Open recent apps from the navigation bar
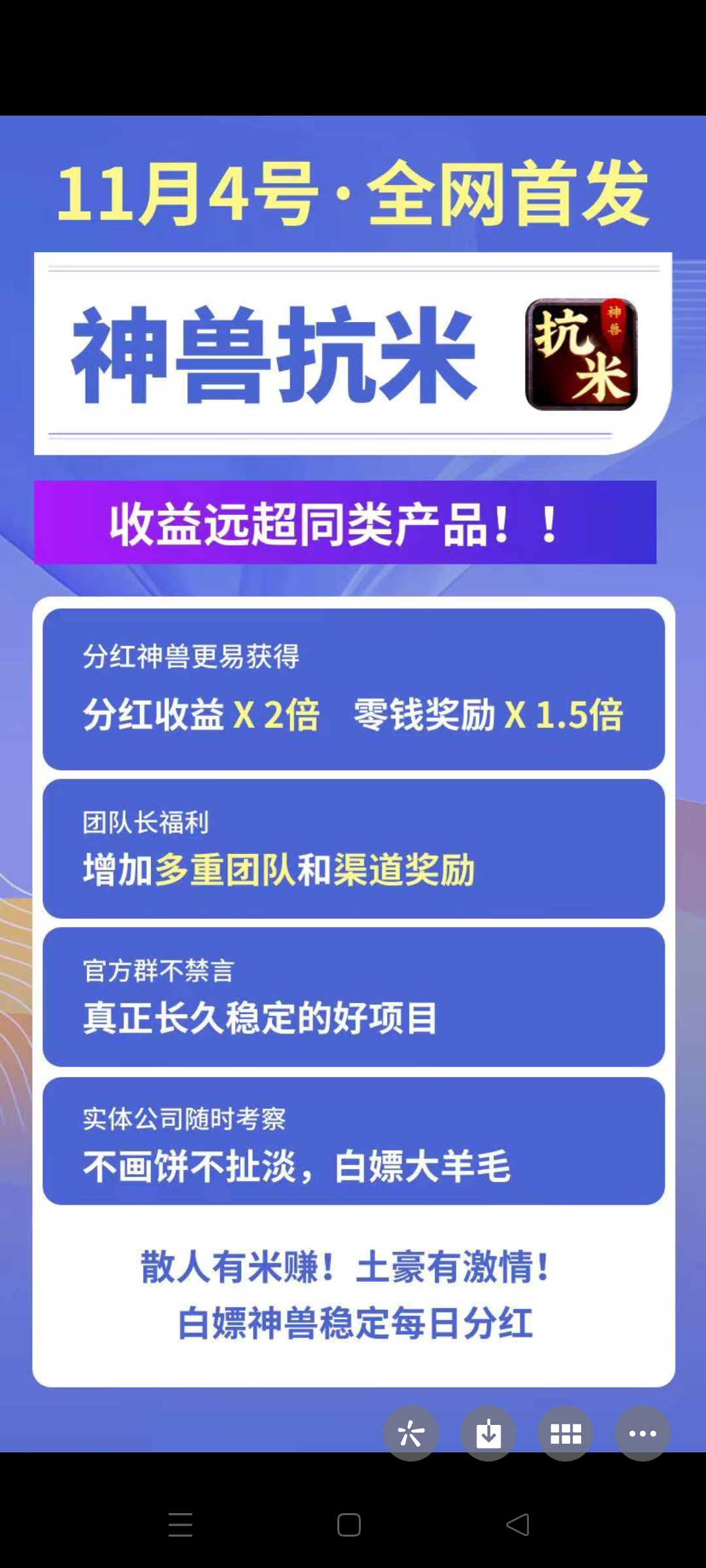This screenshot has height=1568, width=706. click(x=180, y=1524)
